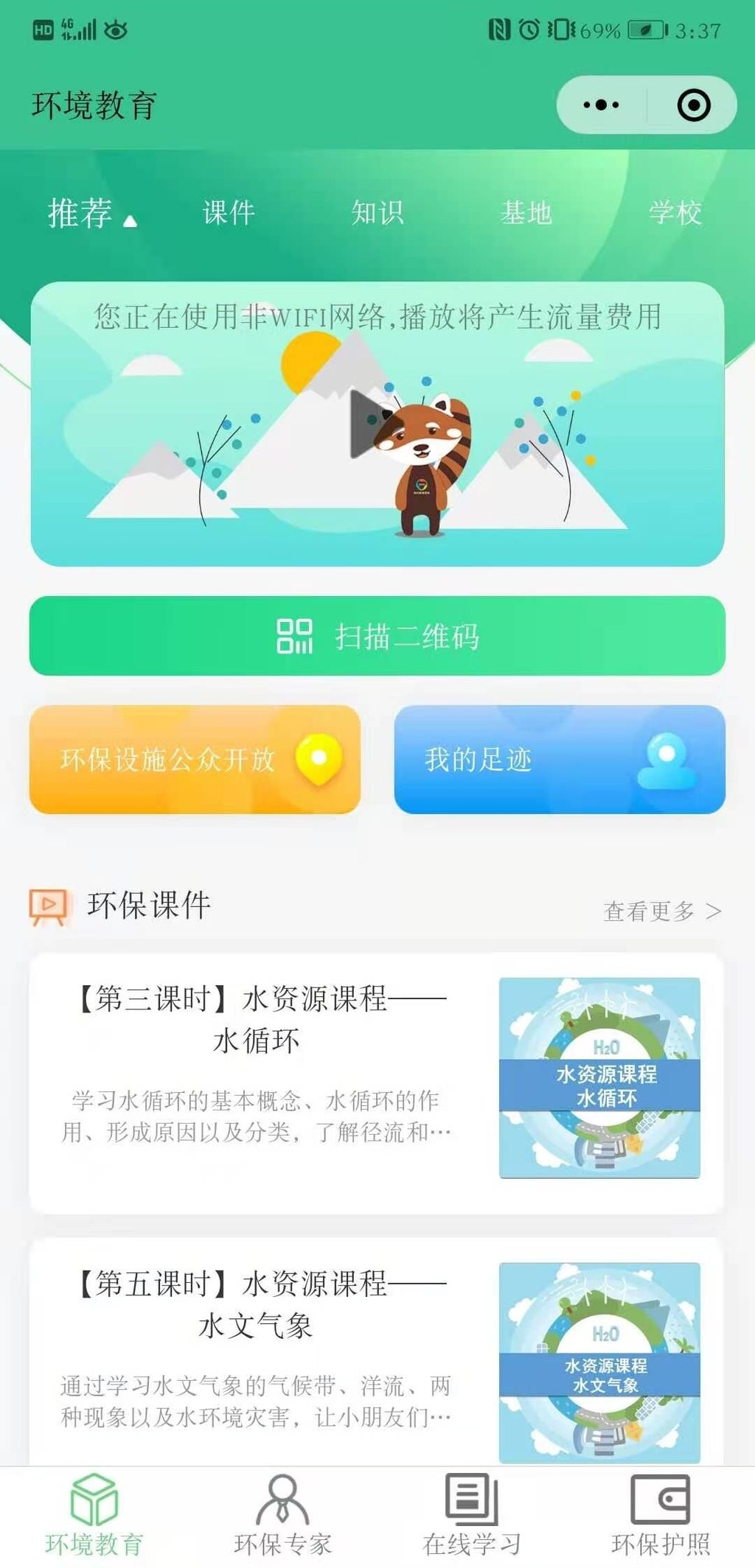
Task: Open the 第三课时 水循环 course card
Action: pyautogui.click(x=376, y=1082)
